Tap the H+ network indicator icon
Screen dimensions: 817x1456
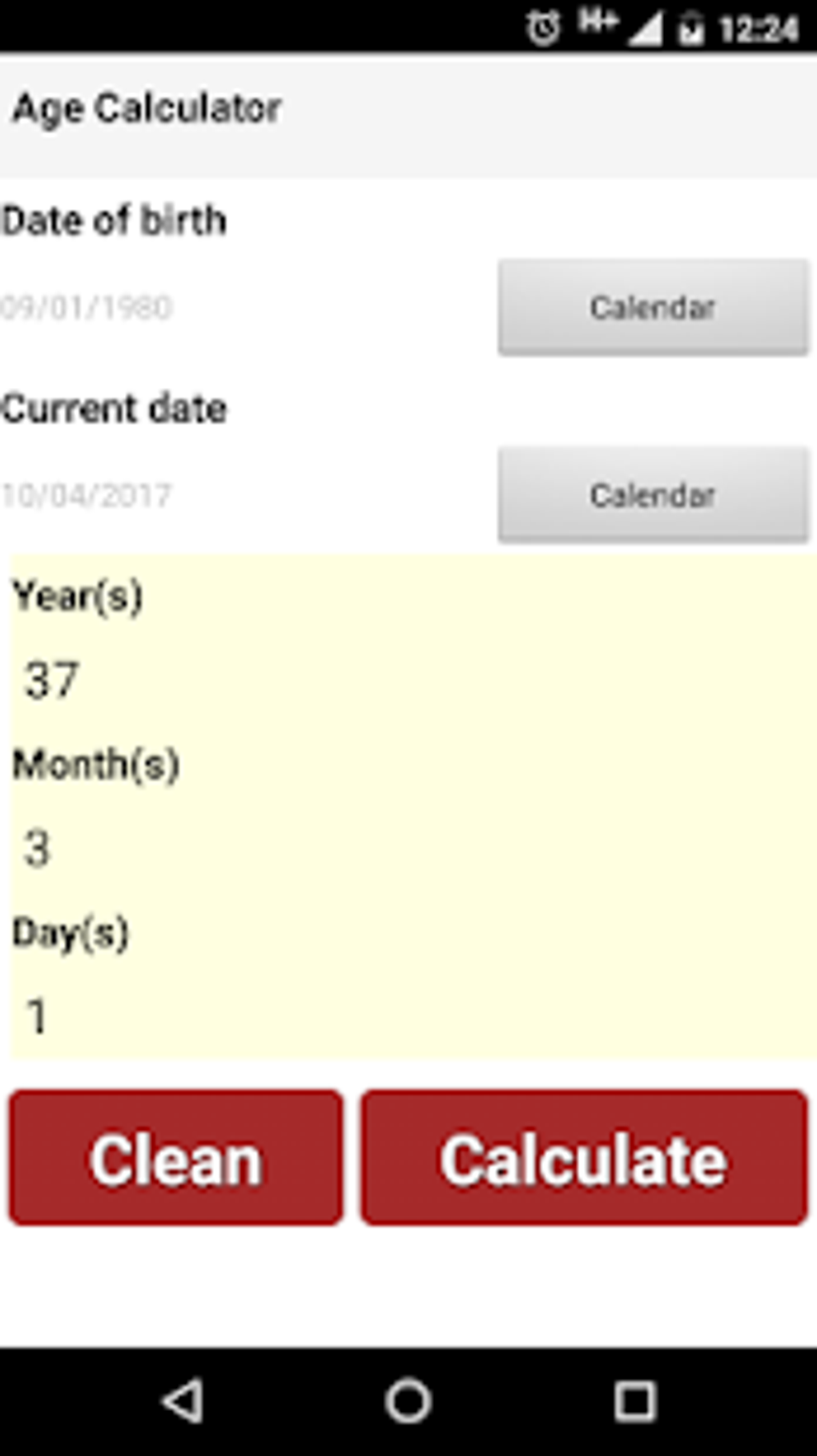[598, 25]
